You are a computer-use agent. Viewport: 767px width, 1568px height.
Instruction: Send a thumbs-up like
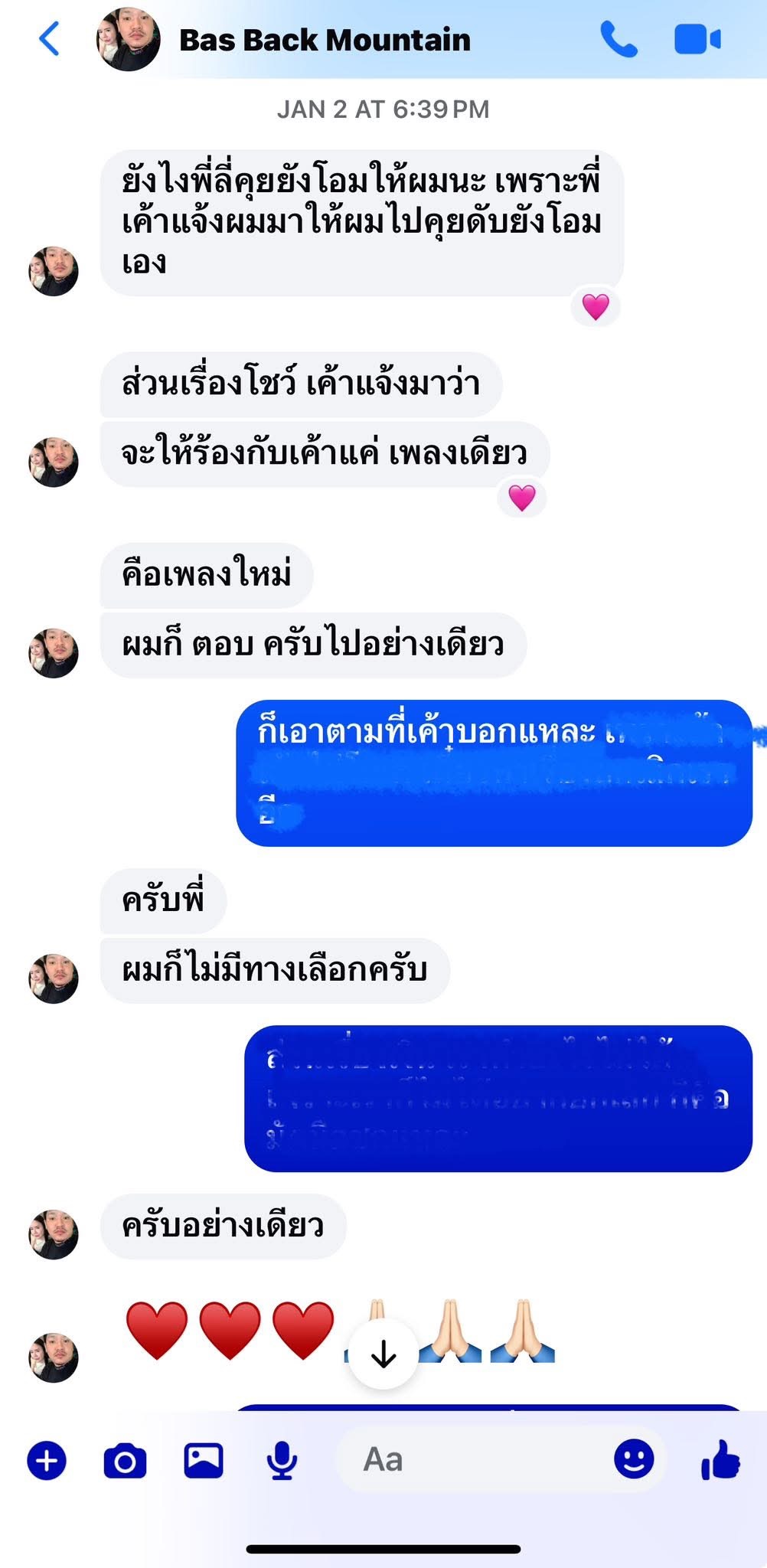coord(720,1459)
